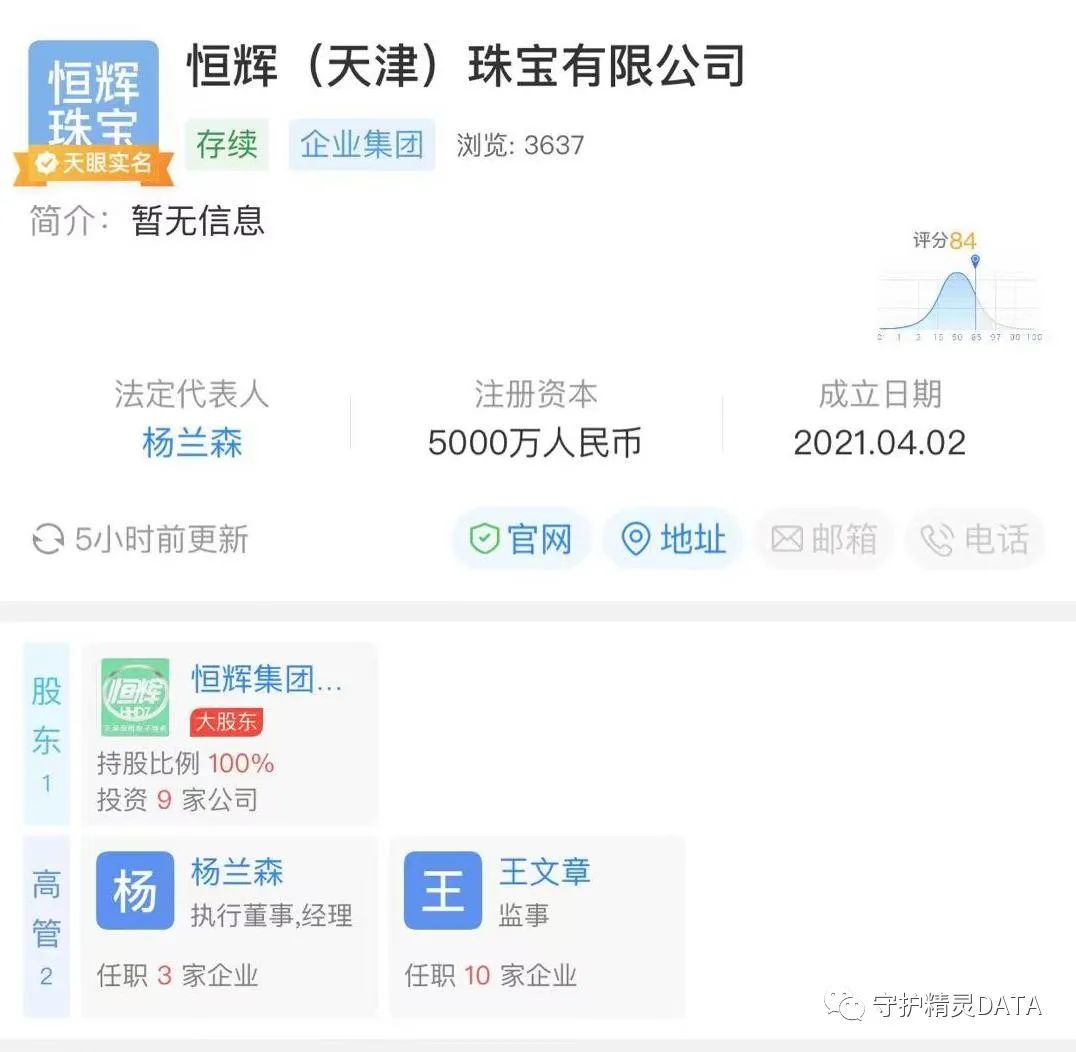The width and height of the screenshot is (1076, 1052).
Task: Tap the 企业集团 tag
Action: point(362,145)
